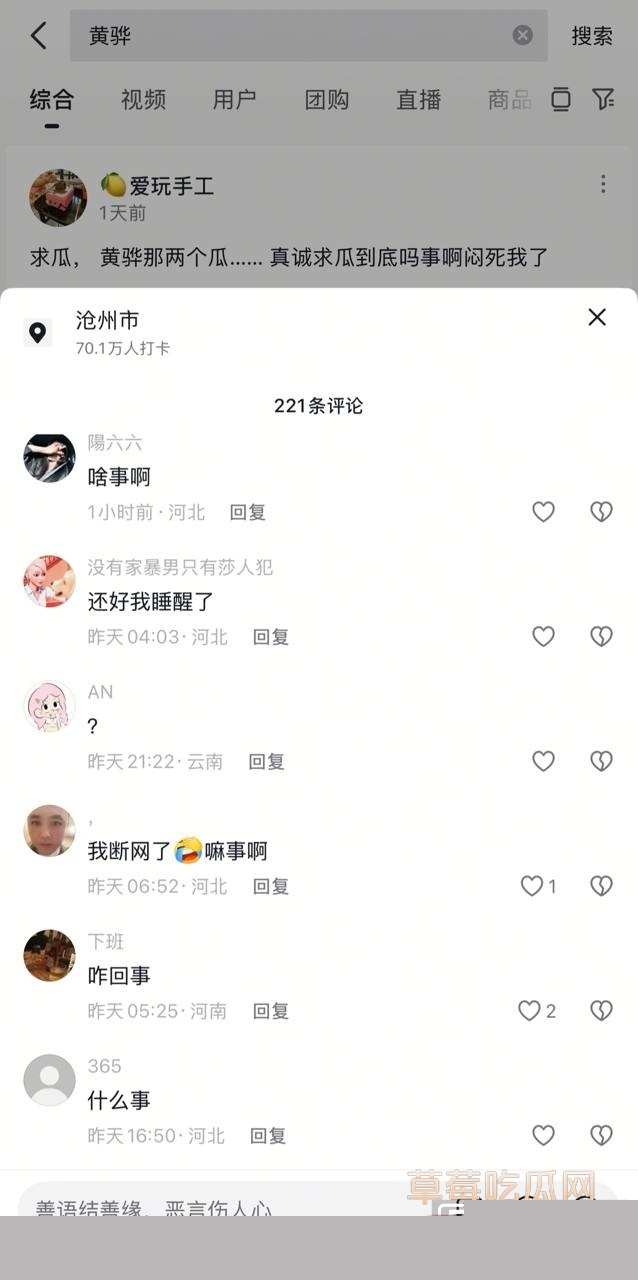
Task: Tap the 搜索 search button
Action: tap(592, 36)
